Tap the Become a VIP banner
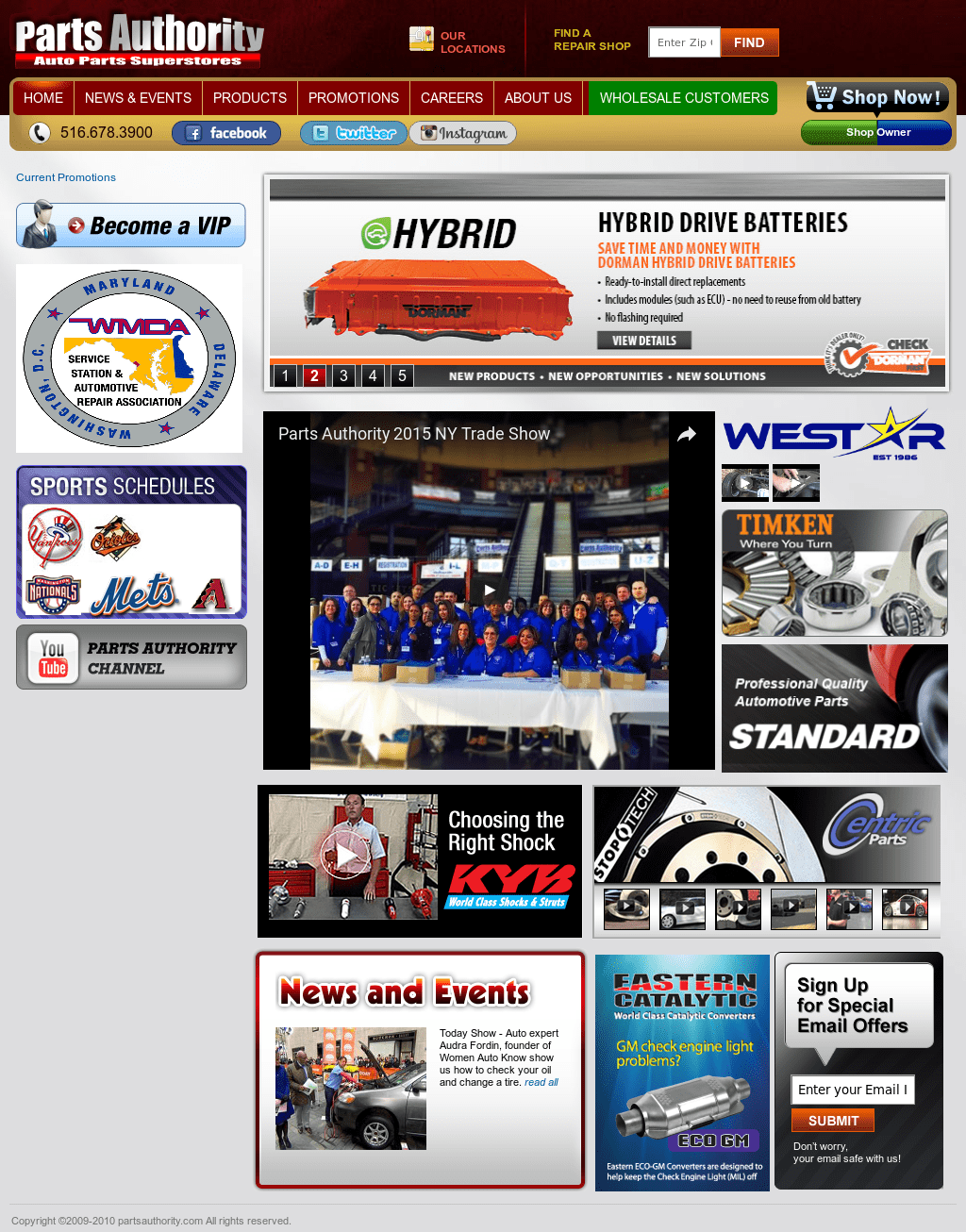The image size is (966, 1232). pos(131,225)
